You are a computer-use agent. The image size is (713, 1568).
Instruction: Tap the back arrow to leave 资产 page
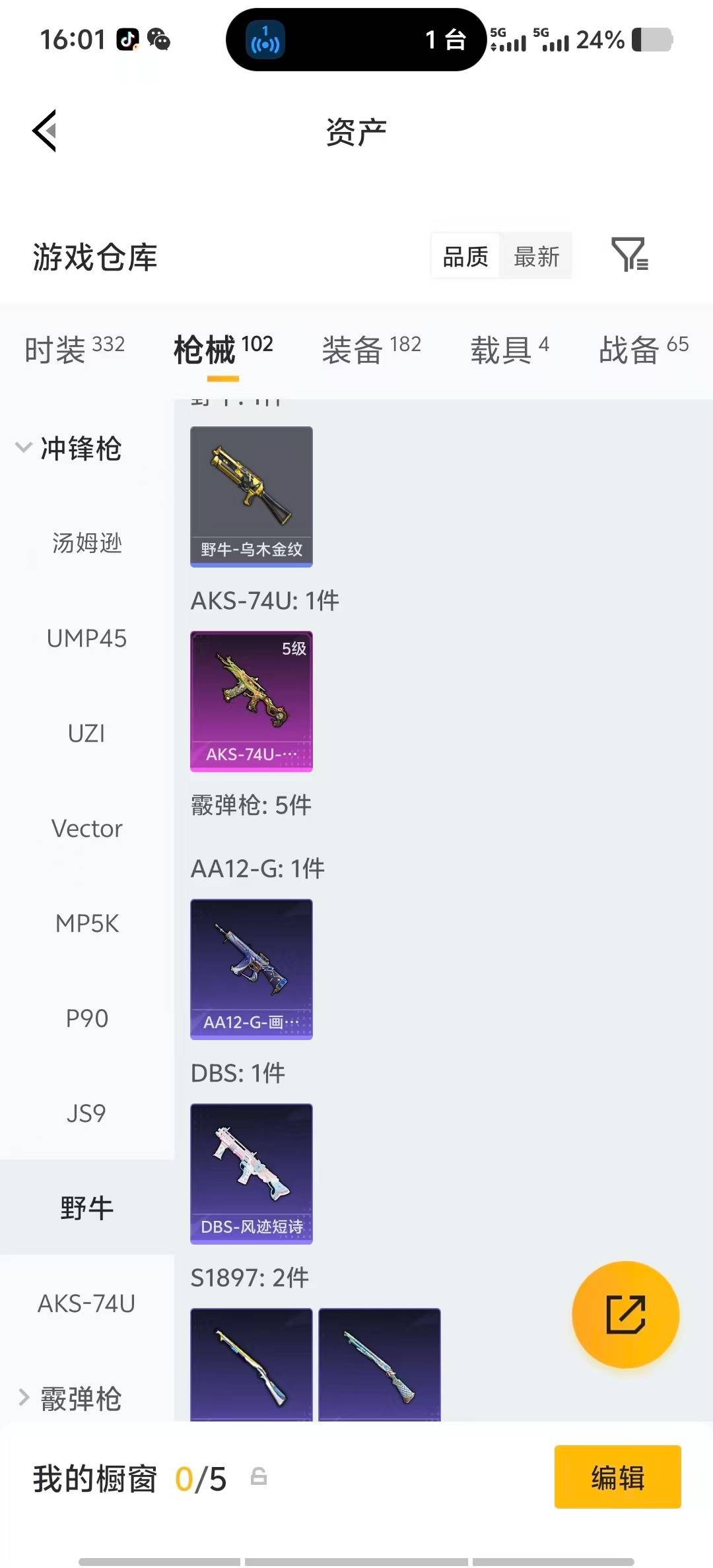[44, 130]
